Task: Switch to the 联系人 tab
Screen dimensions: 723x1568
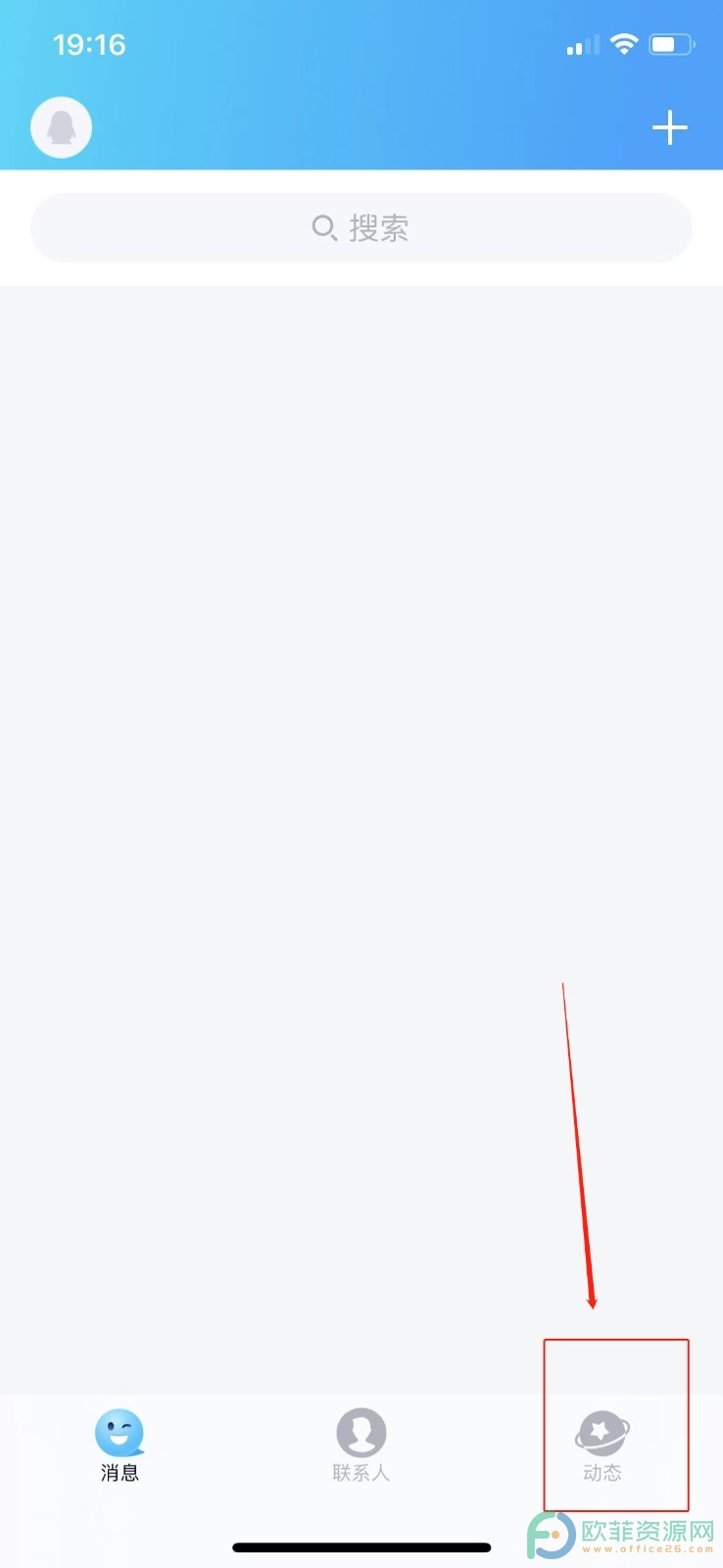Action: pyautogui.click(x=361, y=1445)
